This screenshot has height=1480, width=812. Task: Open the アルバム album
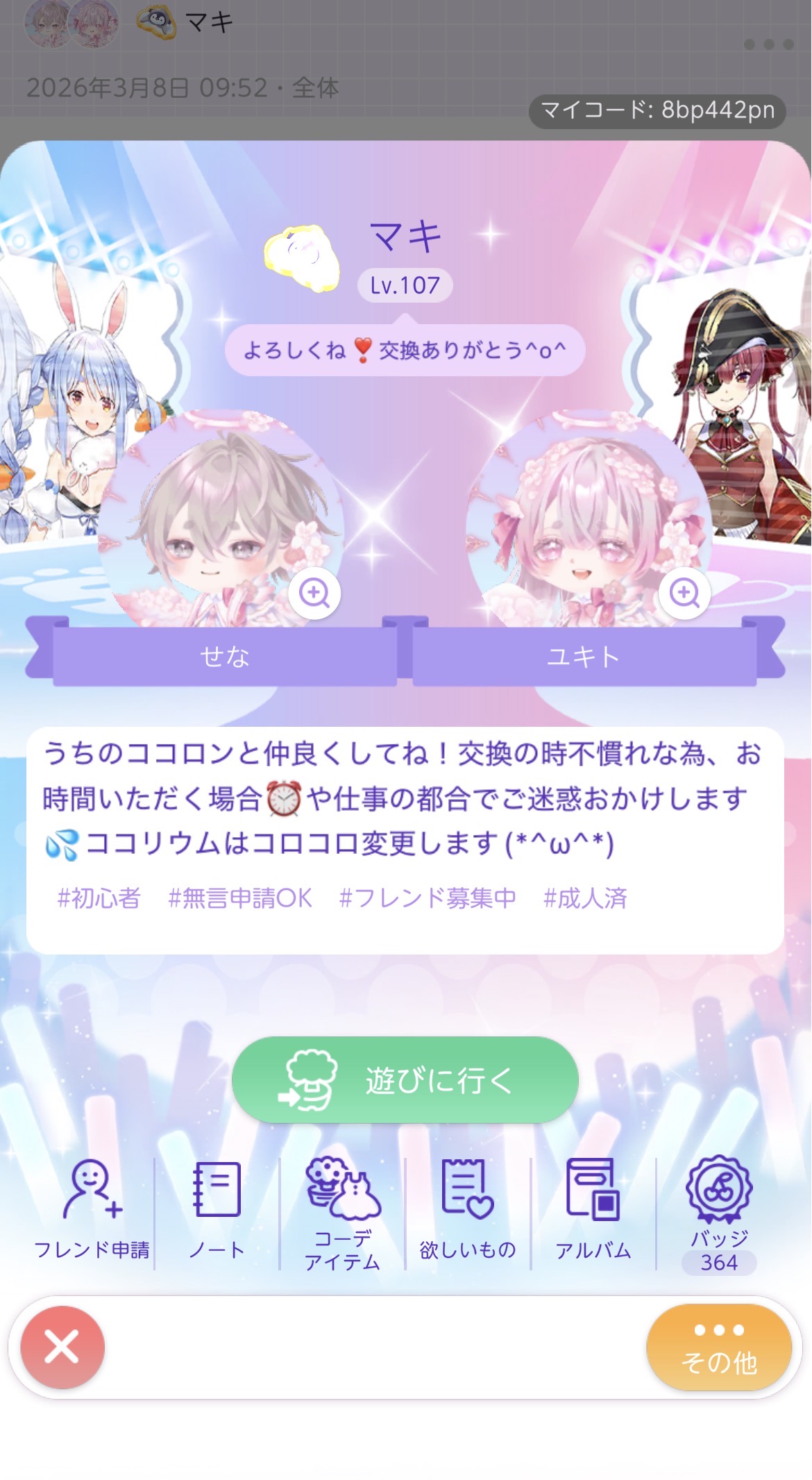[593, 1209]
